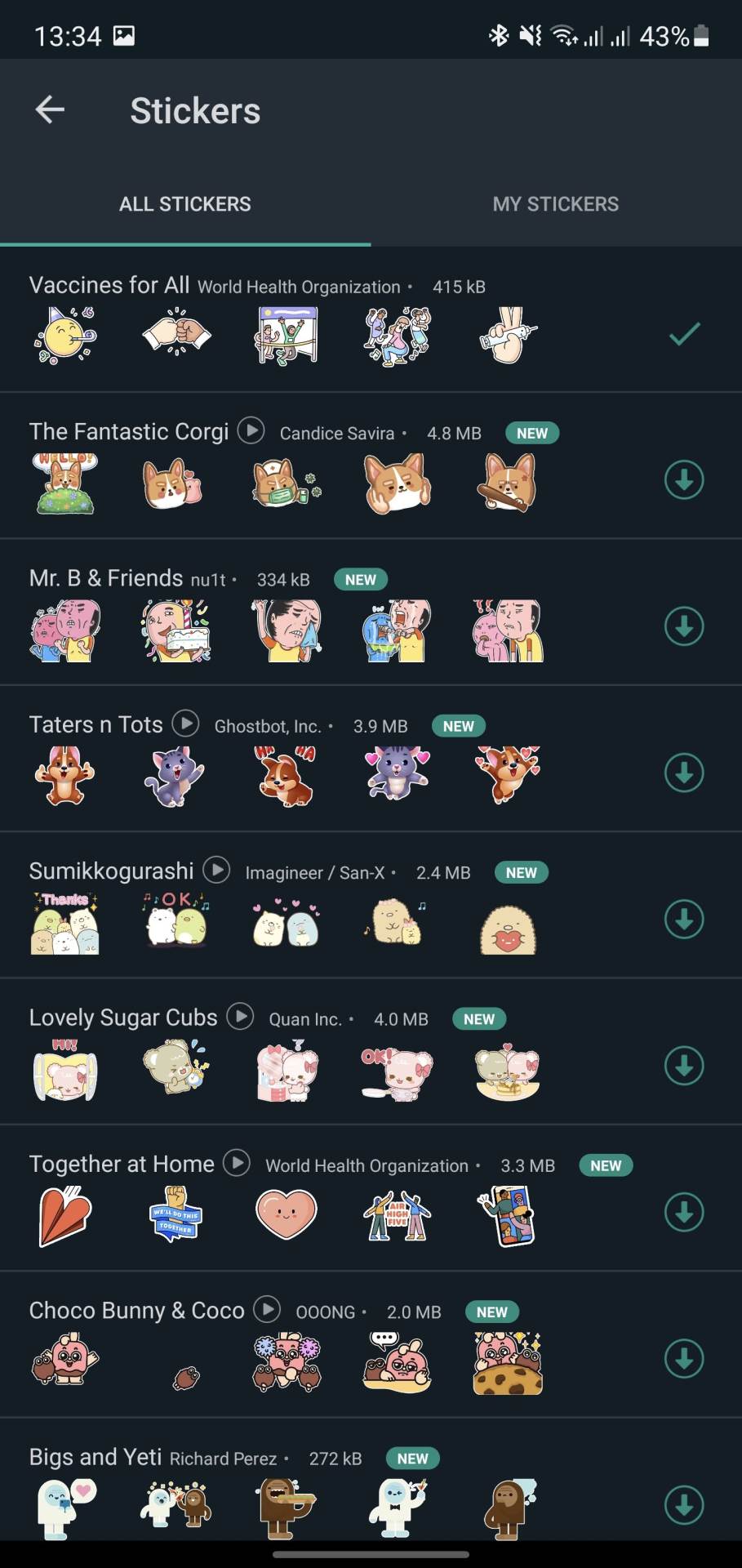Select the All Stickers tab

click(185, 204)
